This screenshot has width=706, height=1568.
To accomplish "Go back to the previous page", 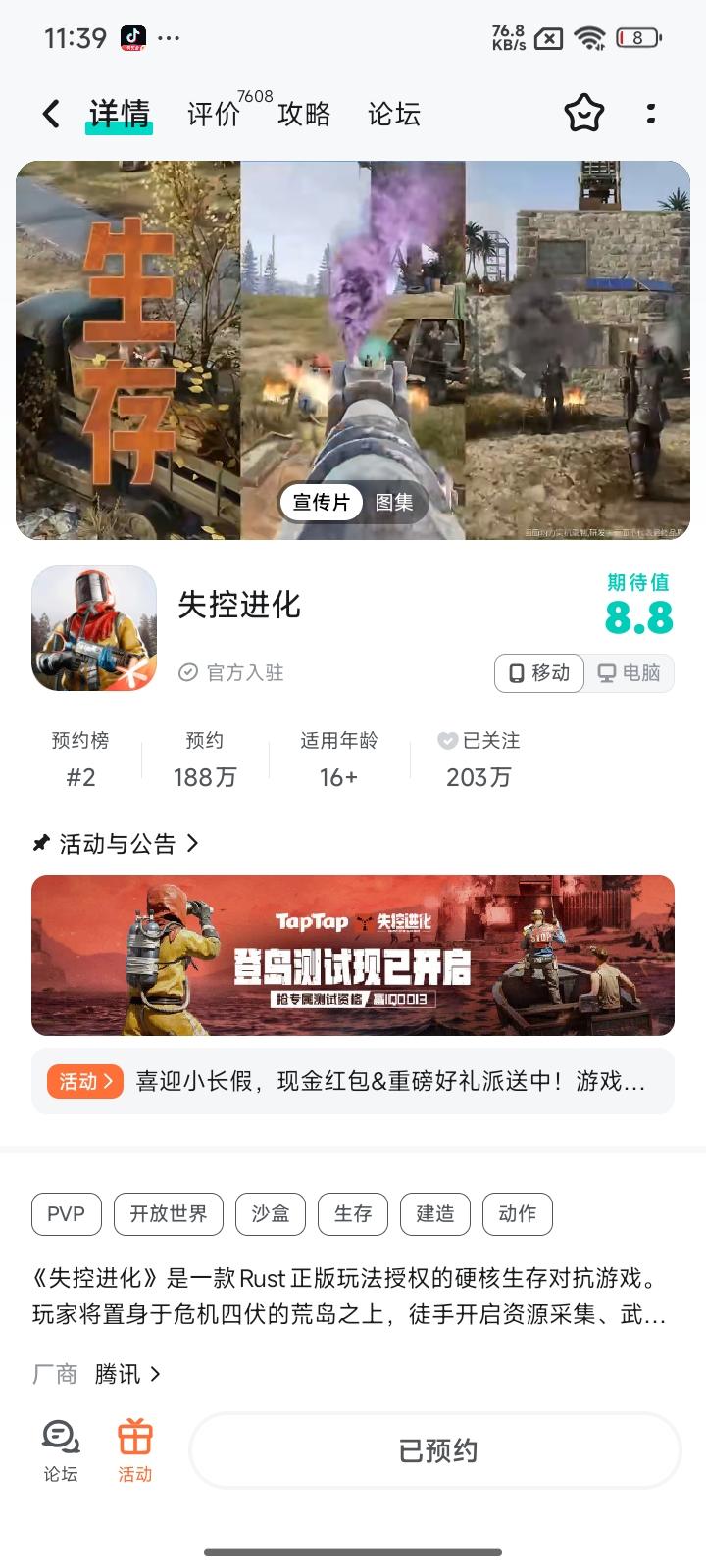I will (x=51, y=115).
